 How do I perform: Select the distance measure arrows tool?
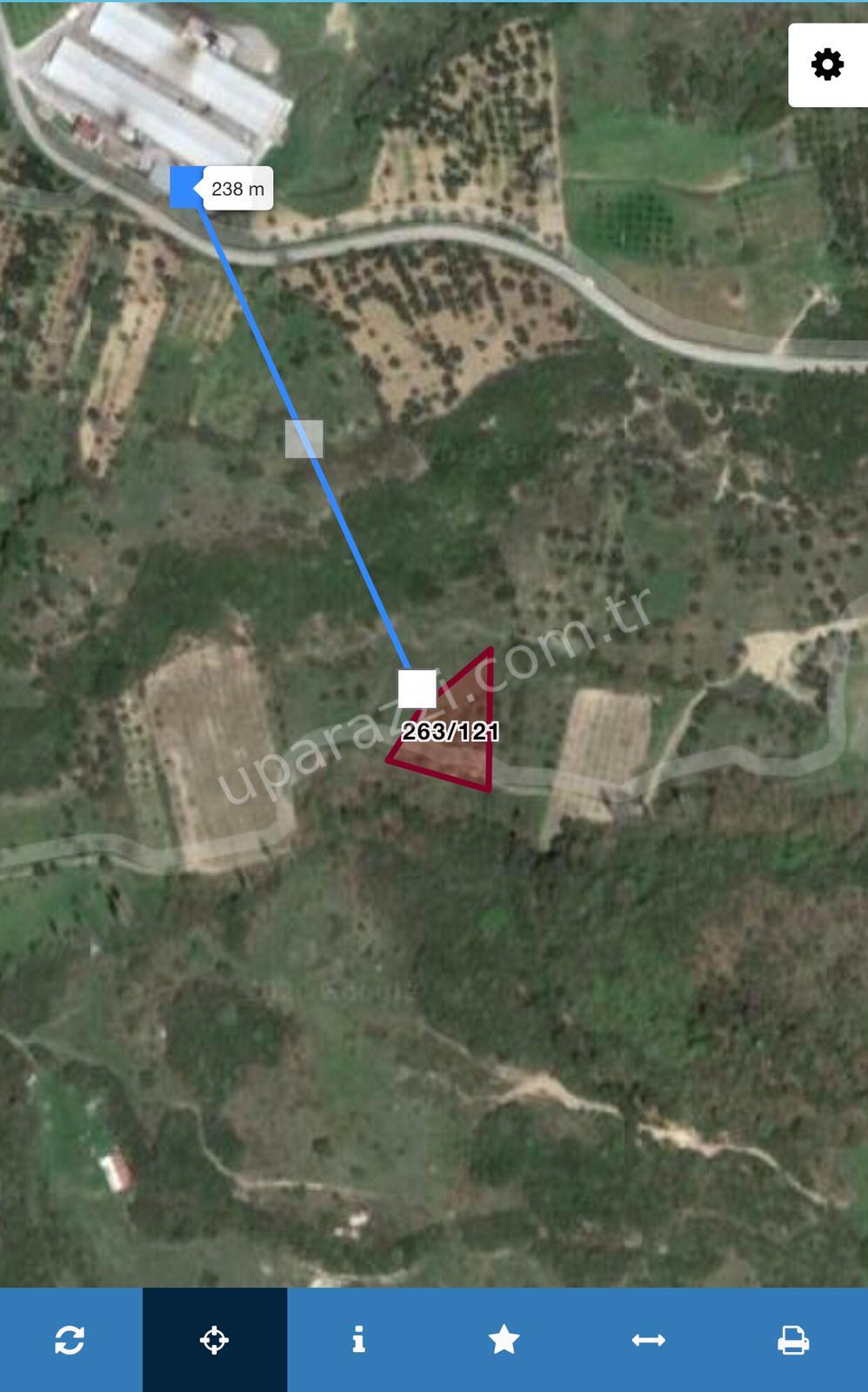click(648, 1340)
